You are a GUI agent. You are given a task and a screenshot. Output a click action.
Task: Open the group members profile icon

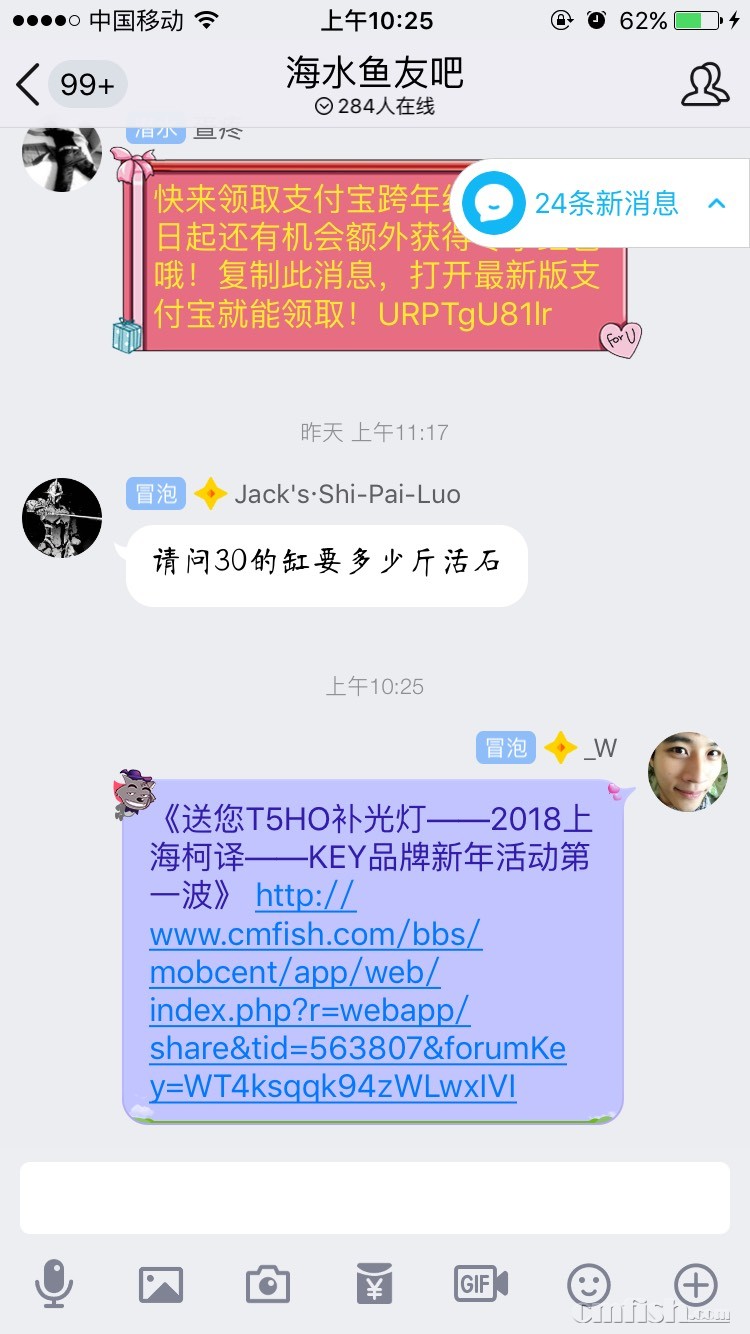(704, 85)
